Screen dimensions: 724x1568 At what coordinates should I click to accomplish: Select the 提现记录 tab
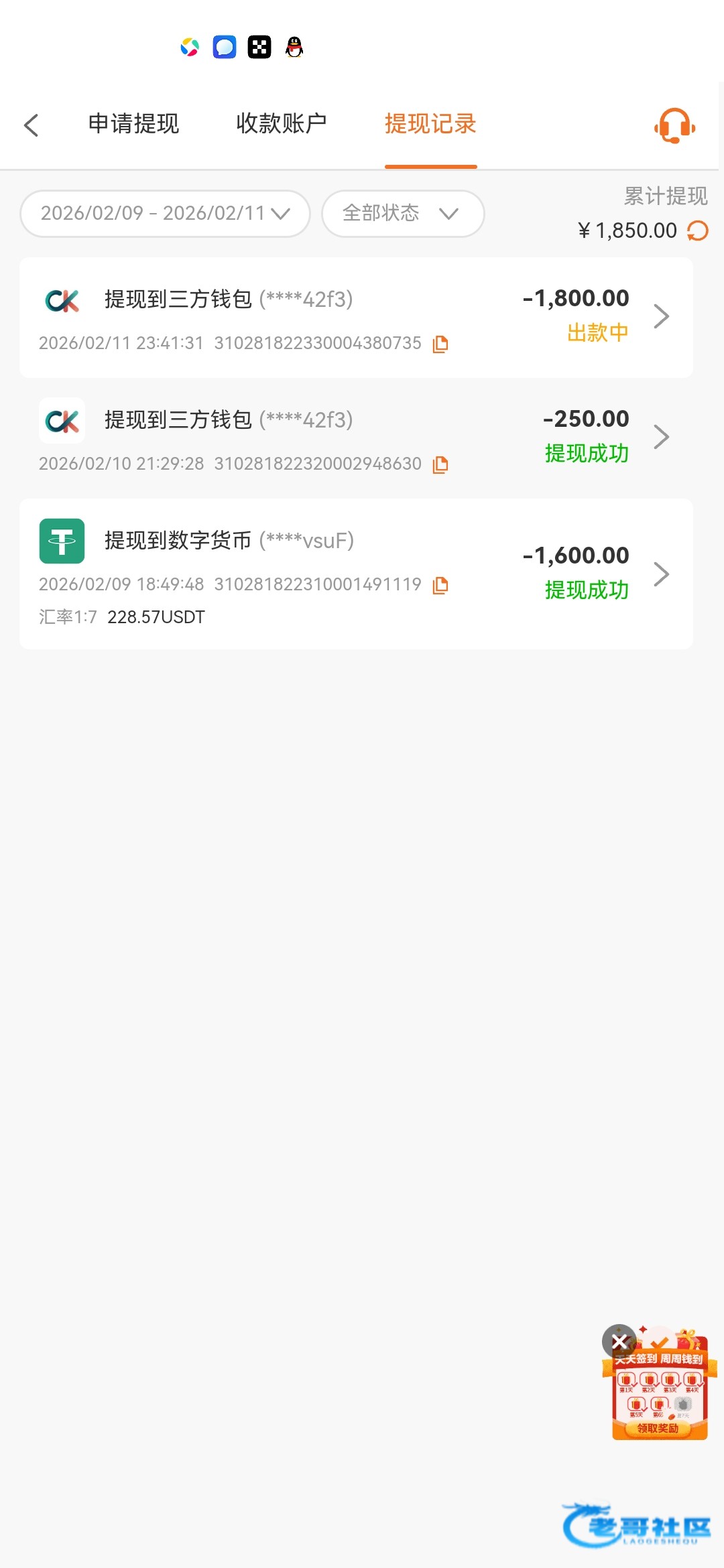(430, 124)
